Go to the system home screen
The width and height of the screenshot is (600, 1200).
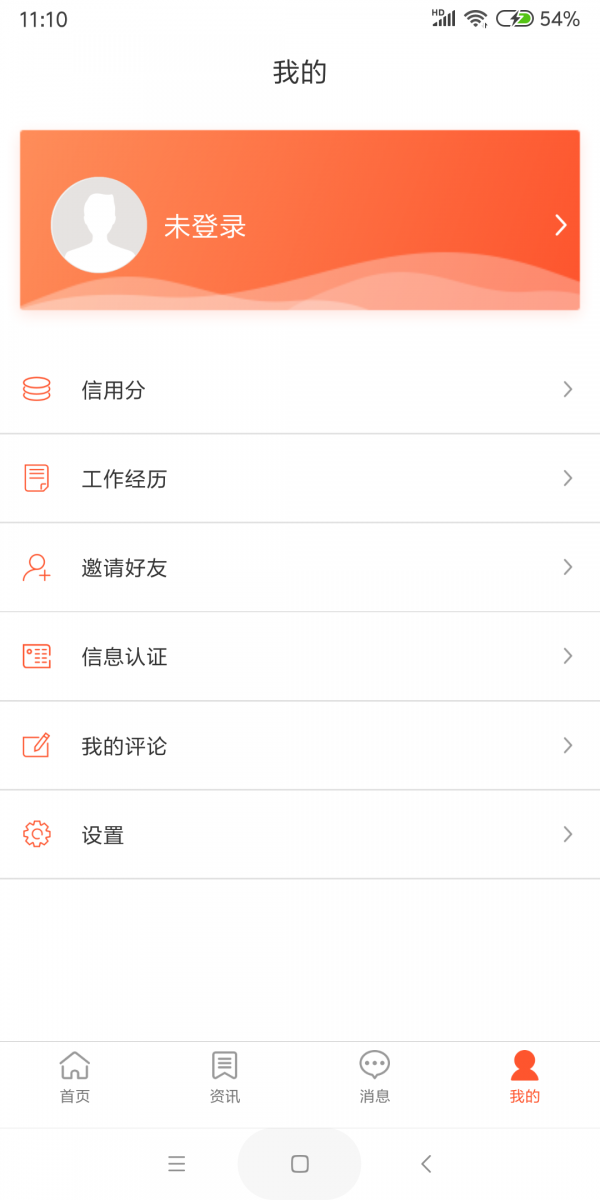pyautogui.click(x=299, y=1164)
